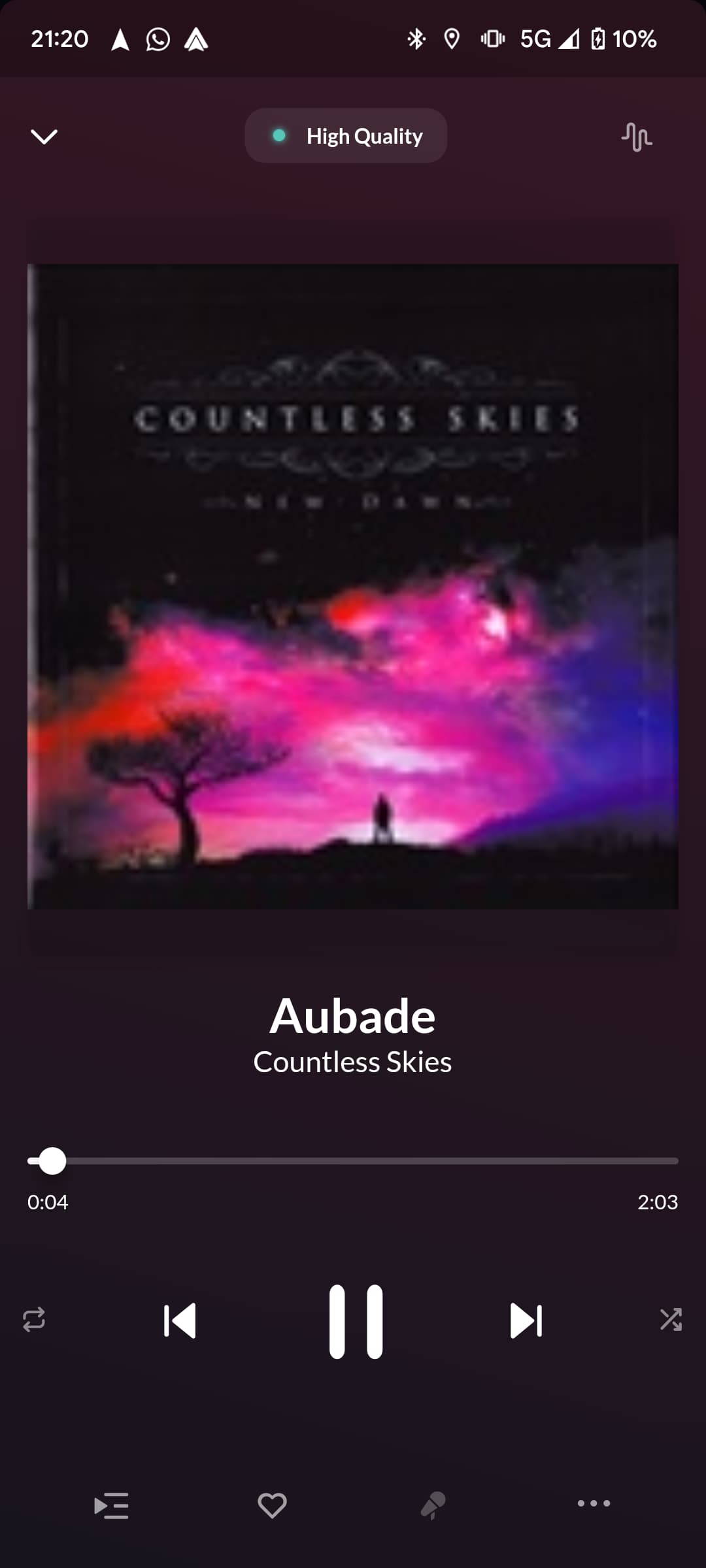The image size is (706, 1568).
Task: Like Aubade with the heart icon
Action: coord(272,1505)
